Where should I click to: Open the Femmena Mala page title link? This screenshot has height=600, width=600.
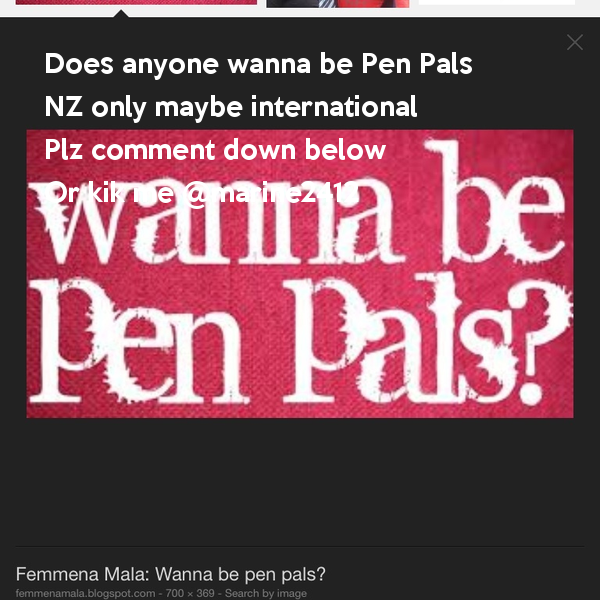[171, 574]
